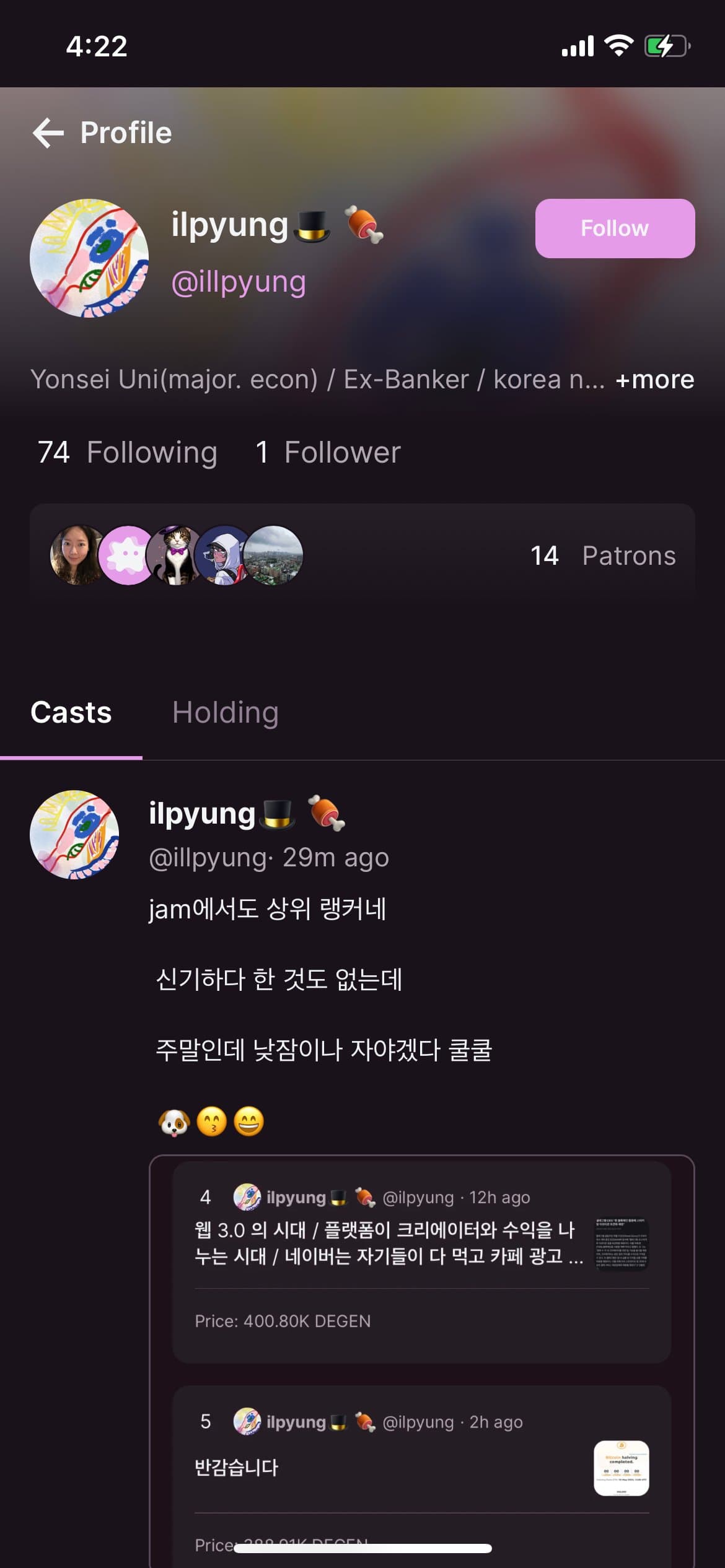Open the profile picture at top
Viewport: 725px width, 1568px height.
click(89, 258)
